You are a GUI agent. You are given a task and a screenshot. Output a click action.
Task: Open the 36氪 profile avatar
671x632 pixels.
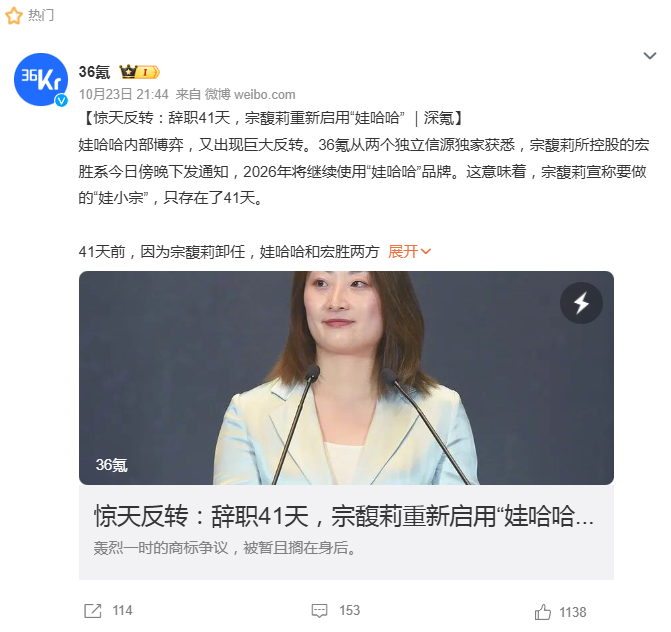(40, 80)
